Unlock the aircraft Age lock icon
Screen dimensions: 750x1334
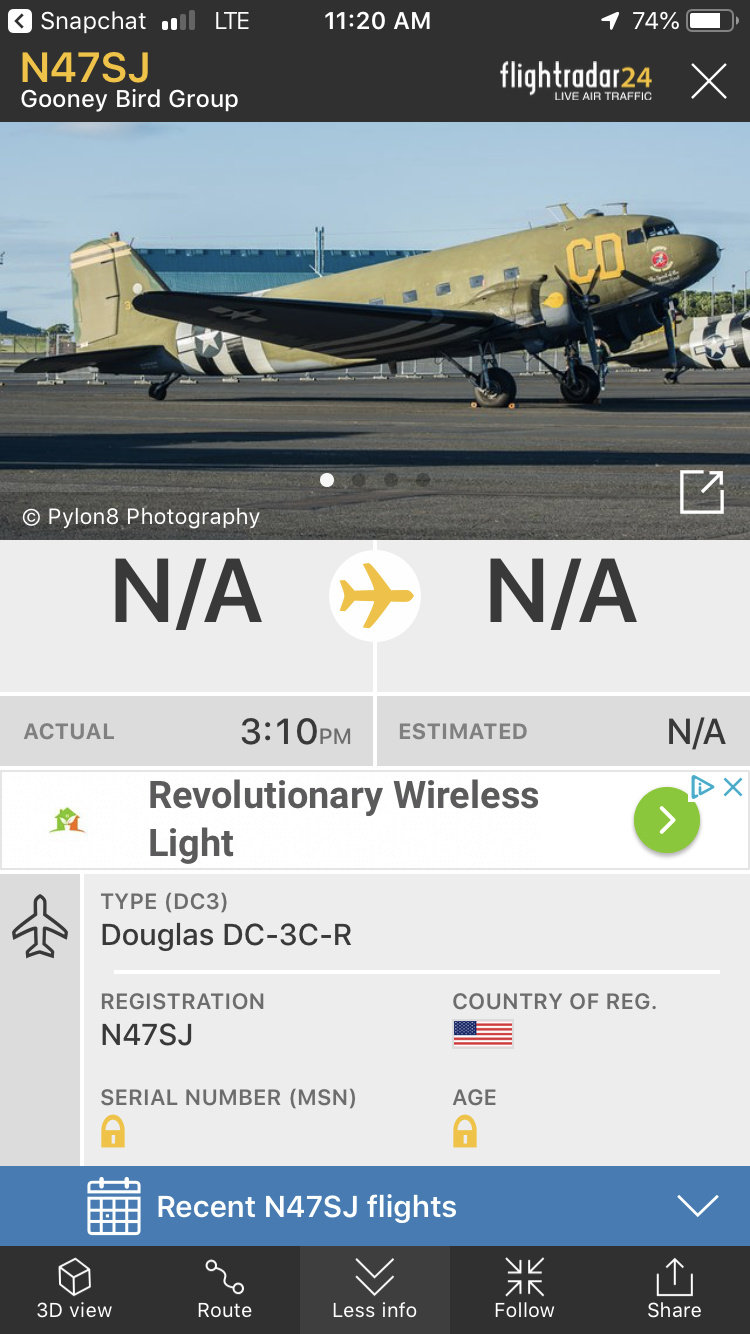[465, 1132]
